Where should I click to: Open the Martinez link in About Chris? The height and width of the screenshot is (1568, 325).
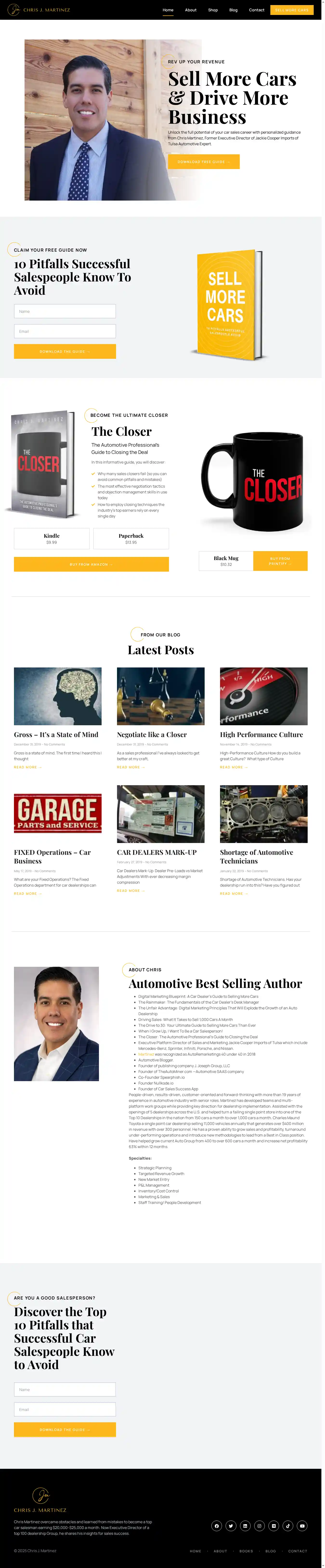(x=145, y=1054)
